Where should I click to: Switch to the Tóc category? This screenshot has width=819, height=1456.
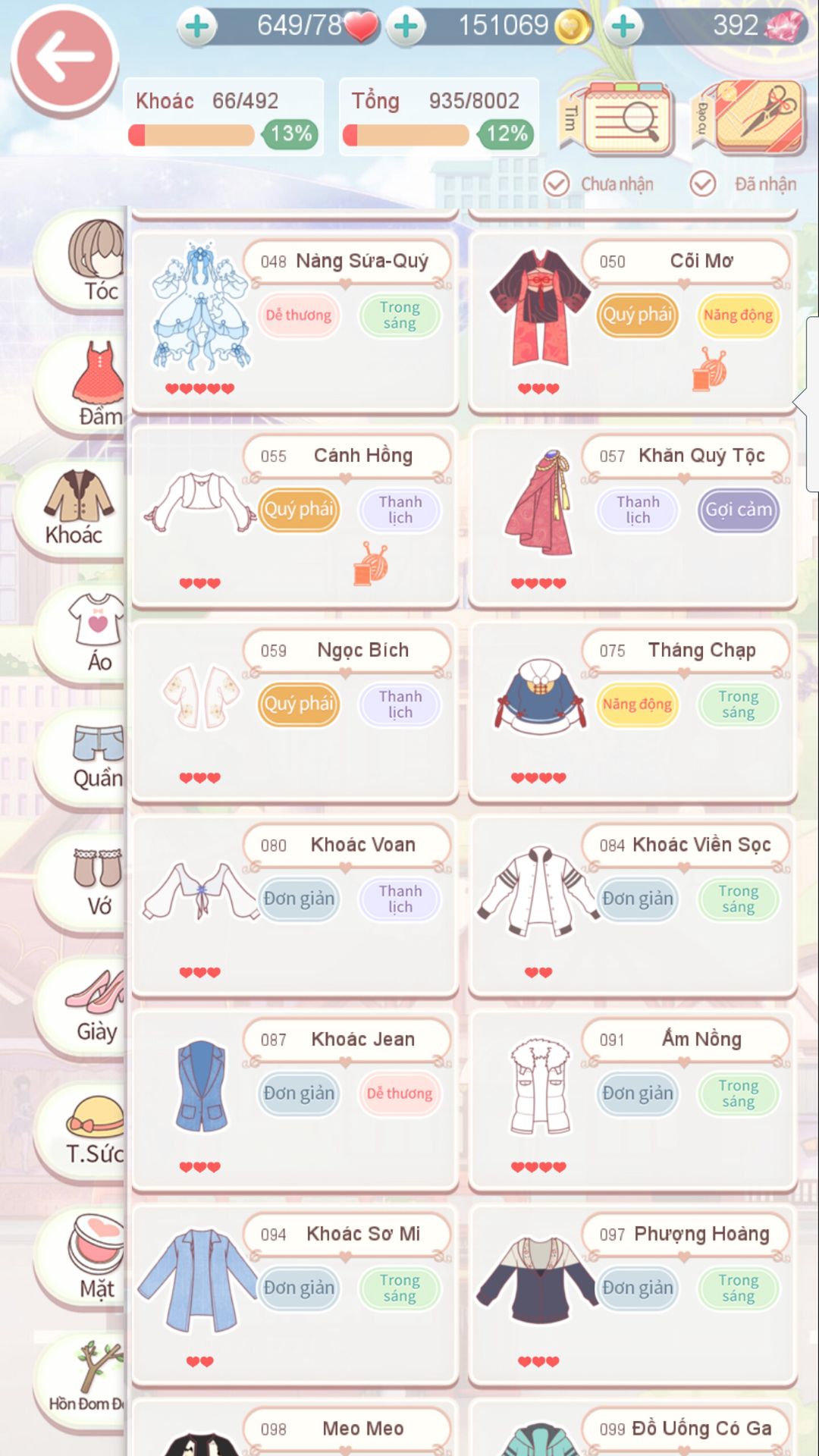click(x=85, y=259)
